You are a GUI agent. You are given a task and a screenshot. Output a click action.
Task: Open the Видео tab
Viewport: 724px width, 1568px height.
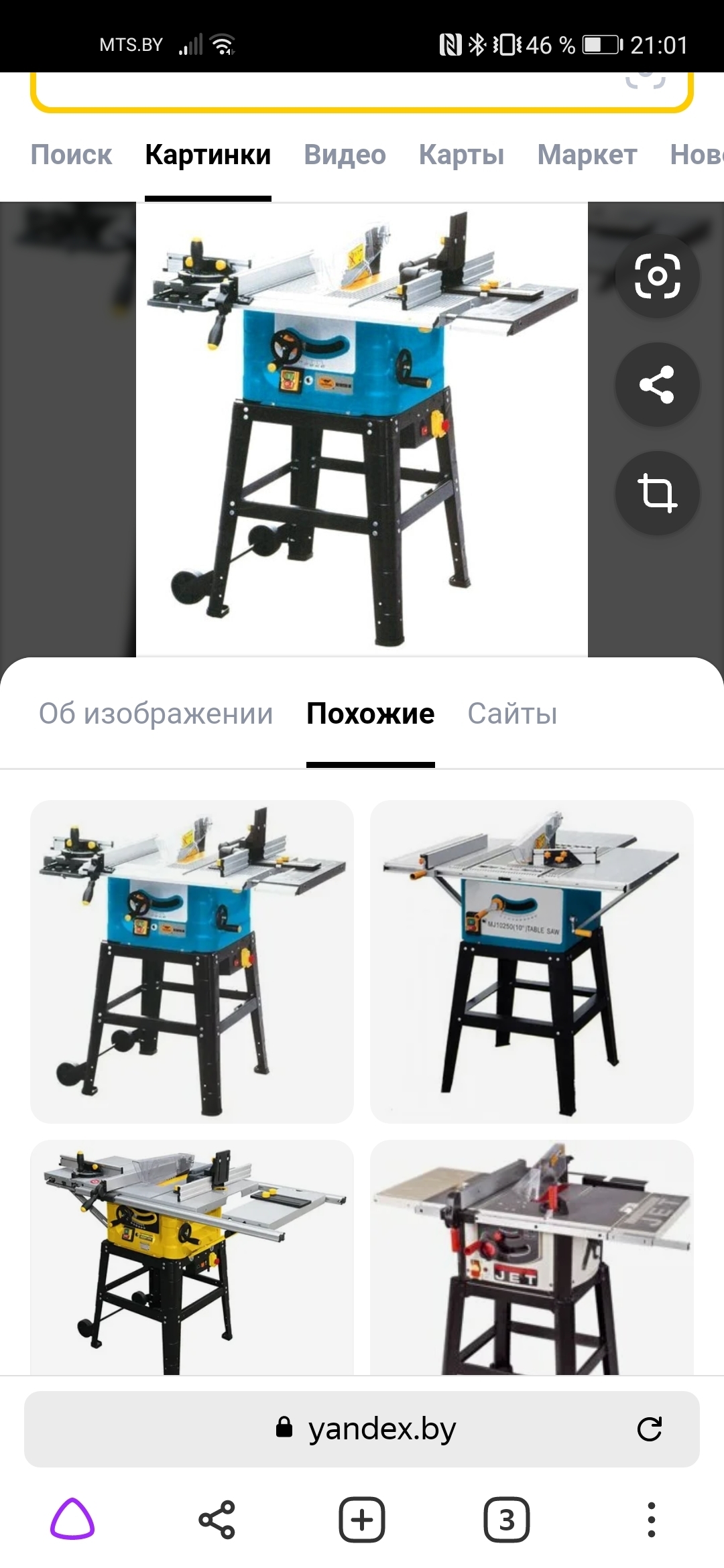click(345, 155)
